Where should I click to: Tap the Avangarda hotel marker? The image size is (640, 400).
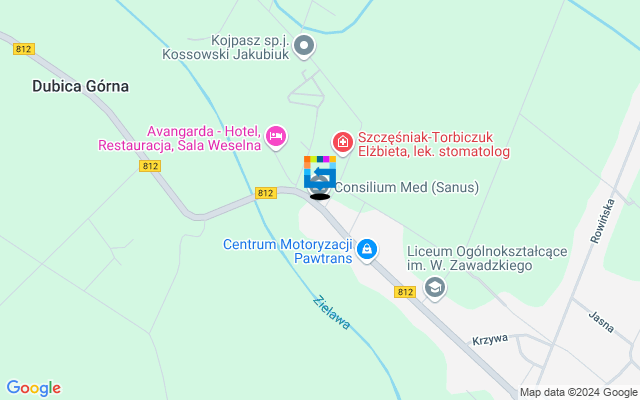277,134
